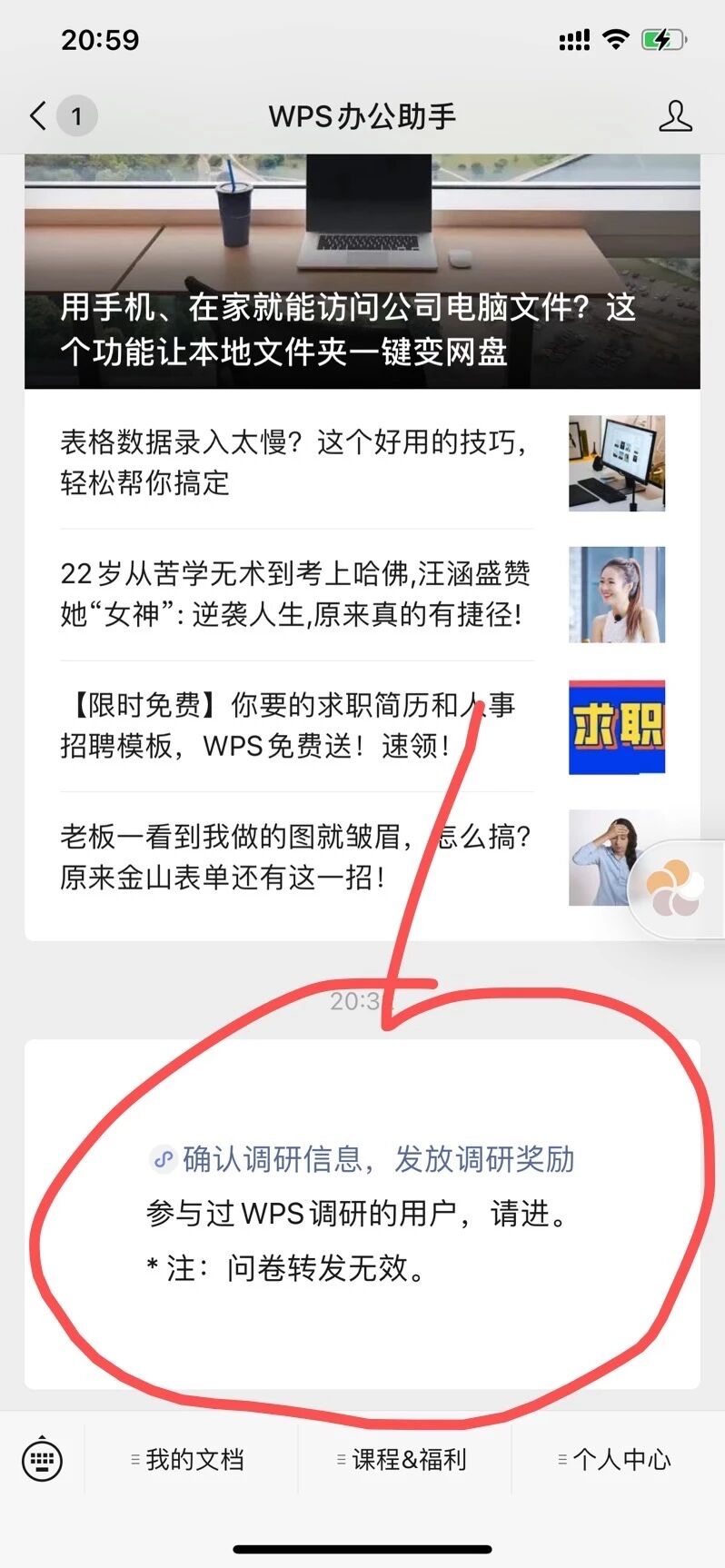Screen dimensions: 725x1568
Task: Open the WPS办公助手 account profile icon
Action: click(675, 116)
